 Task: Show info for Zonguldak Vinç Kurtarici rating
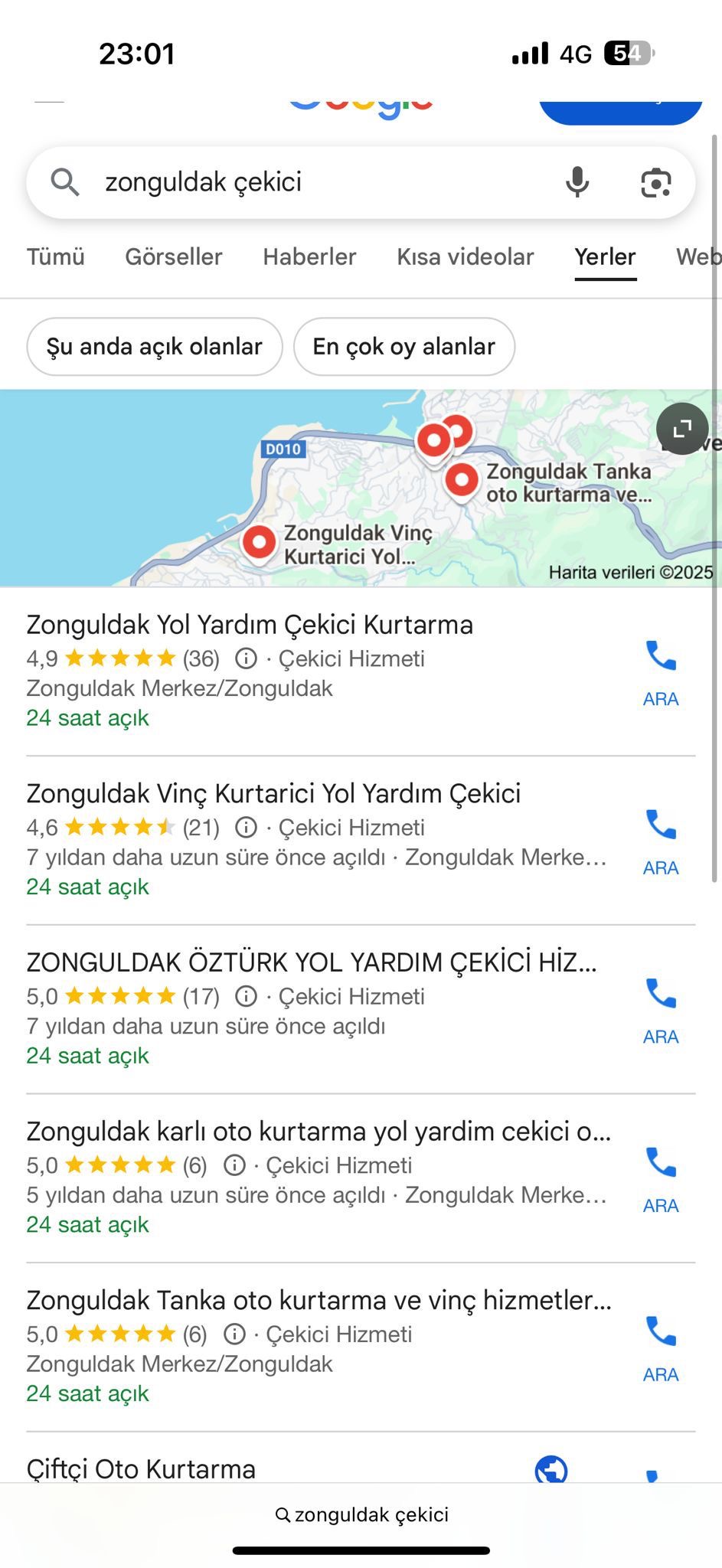click(x=246, y=828)
